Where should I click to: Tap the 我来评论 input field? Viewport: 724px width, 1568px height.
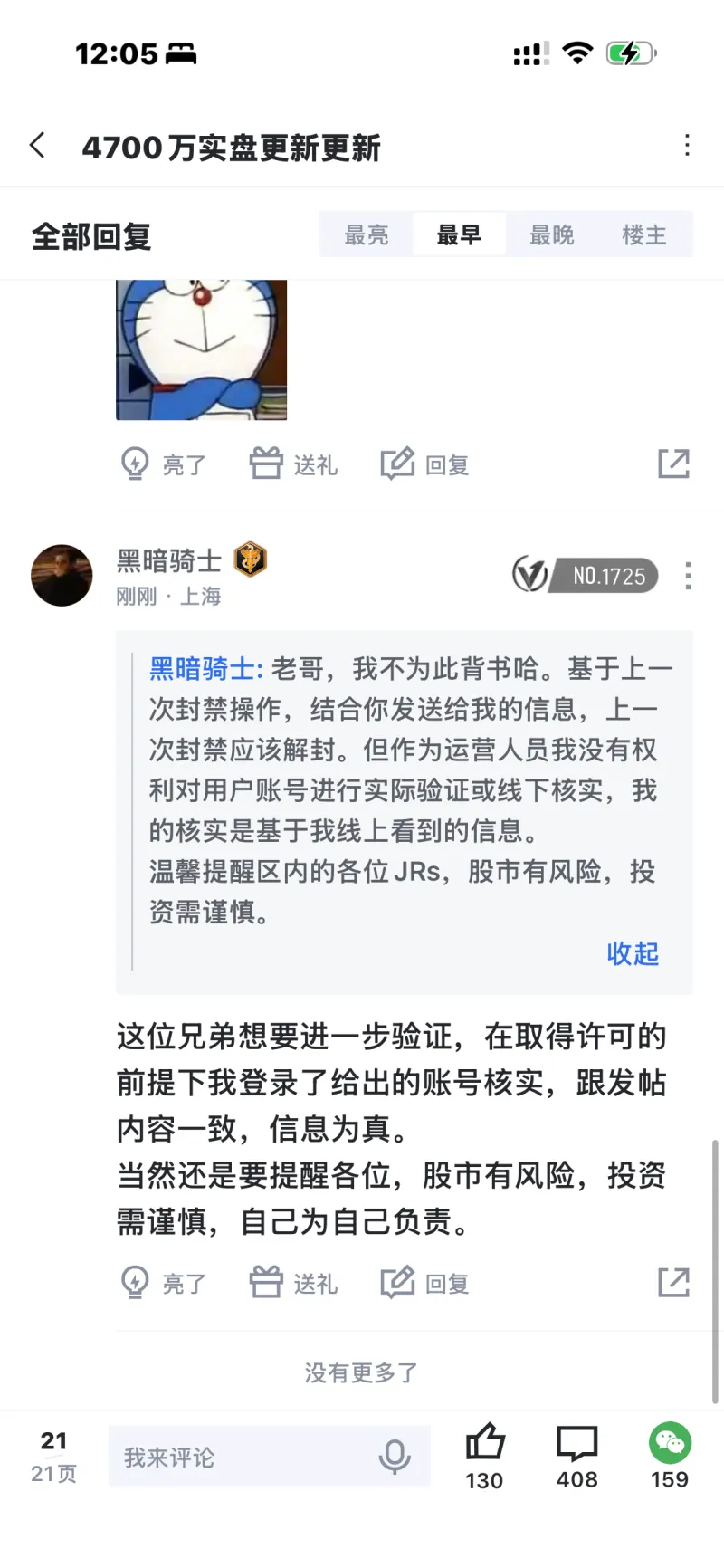click(244, 1457)
